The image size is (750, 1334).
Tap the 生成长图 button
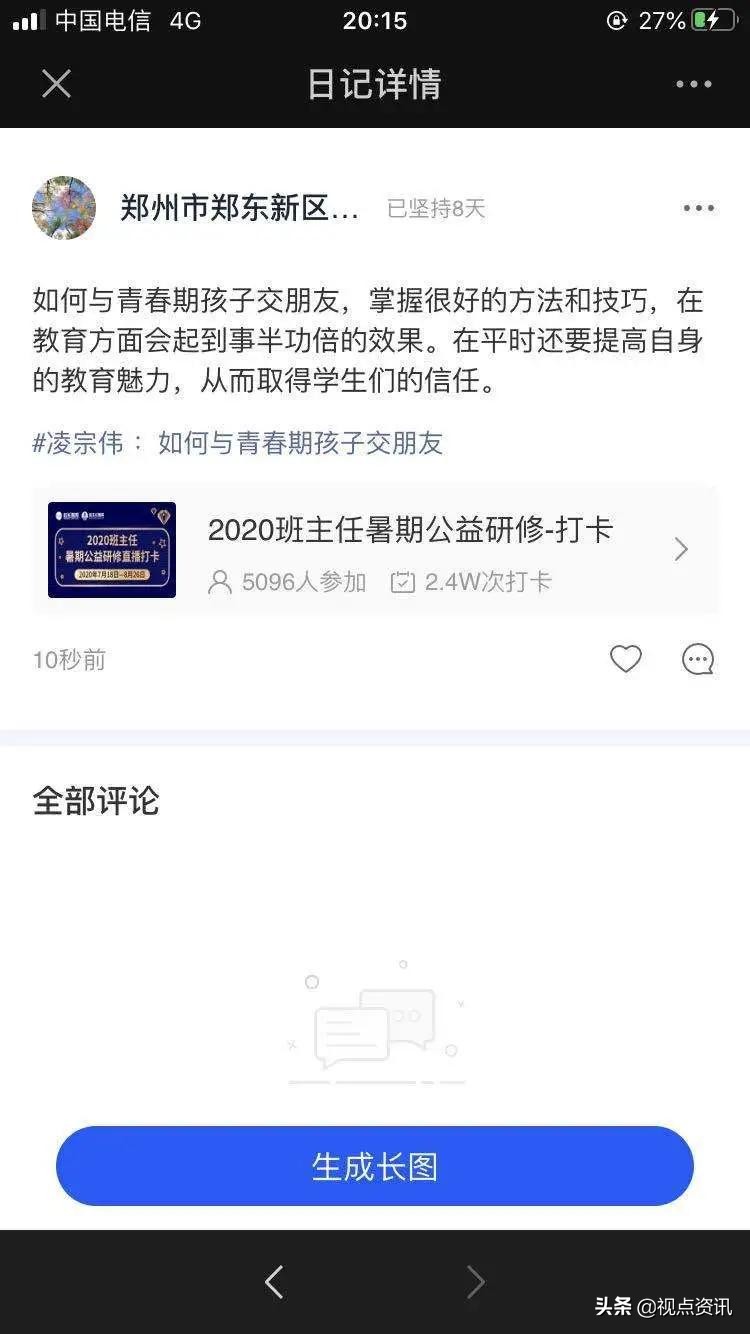tap(375, 1166)
